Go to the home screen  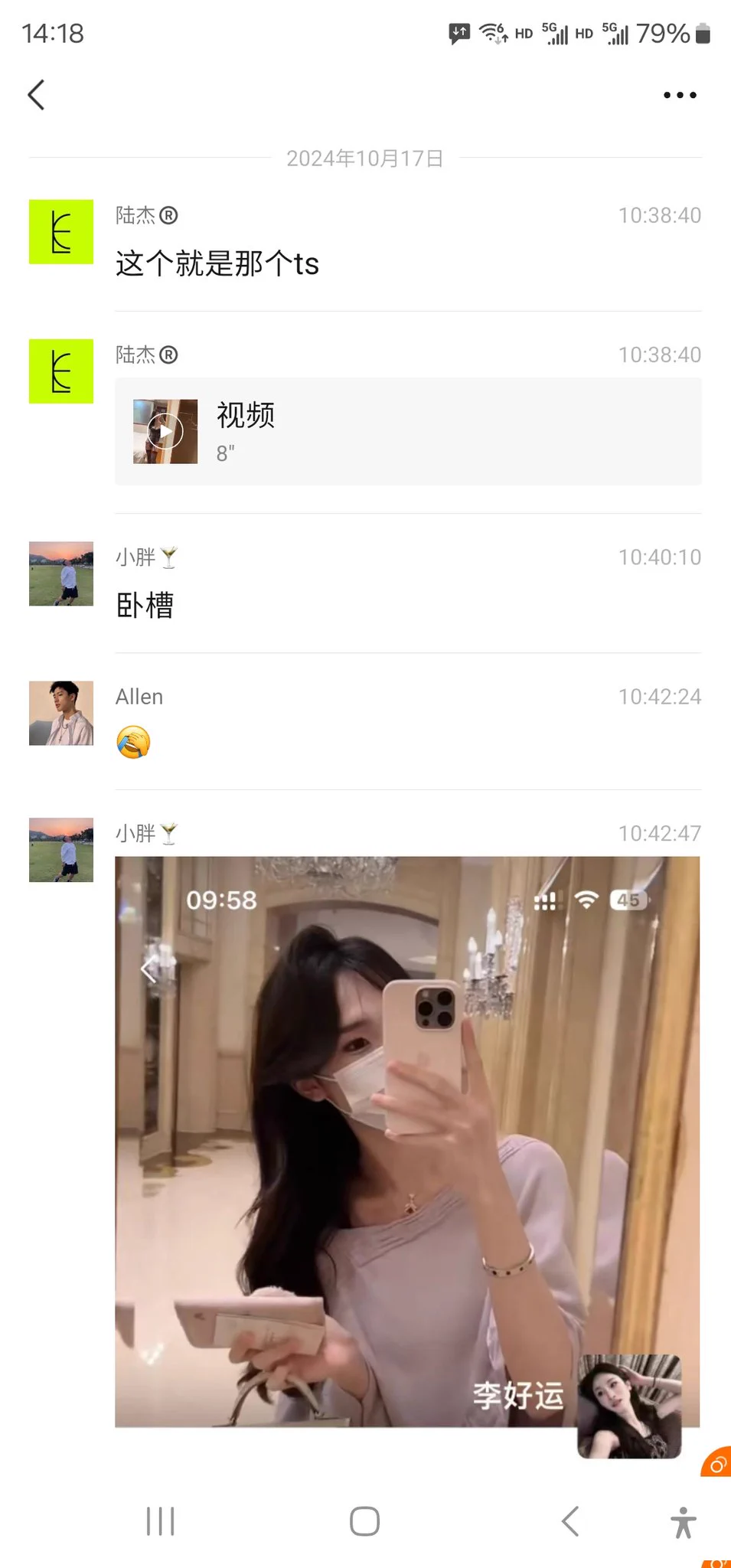coord(364,1521)
